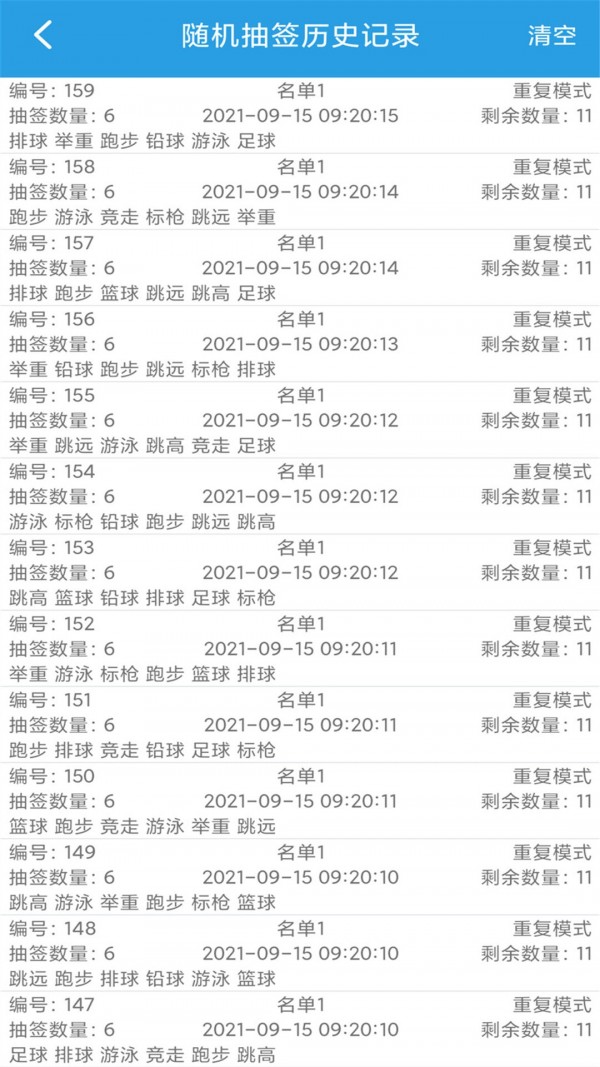
Task: Open record 编号 153
Action: coord(300,572)
